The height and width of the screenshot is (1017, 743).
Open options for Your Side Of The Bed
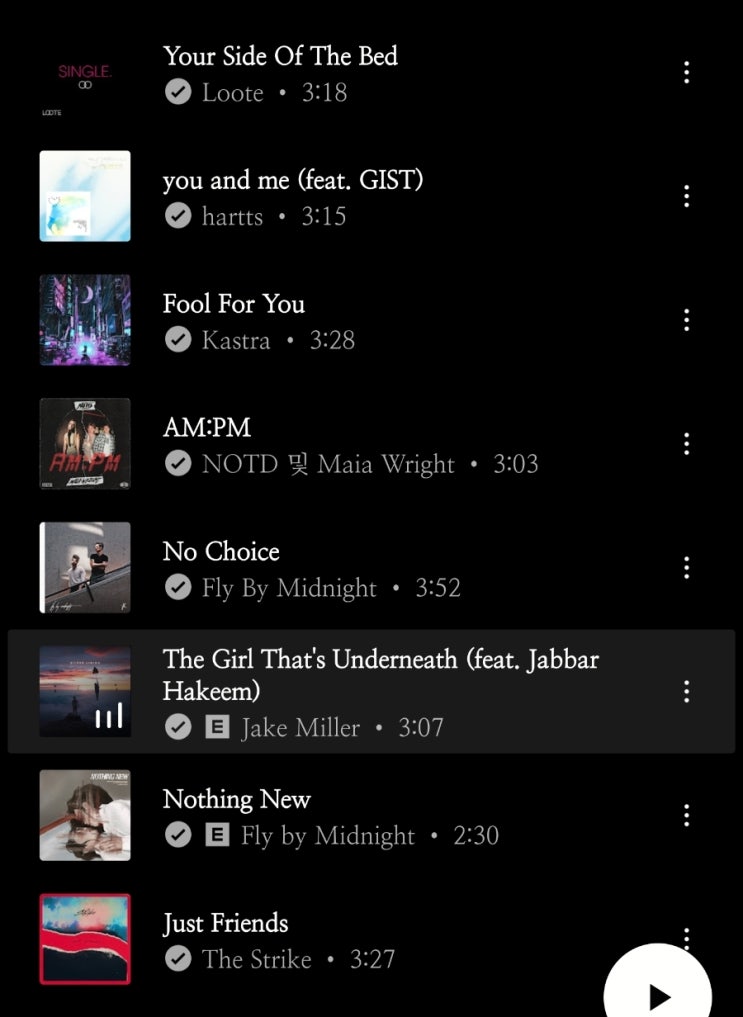click(x=686, y=73)
